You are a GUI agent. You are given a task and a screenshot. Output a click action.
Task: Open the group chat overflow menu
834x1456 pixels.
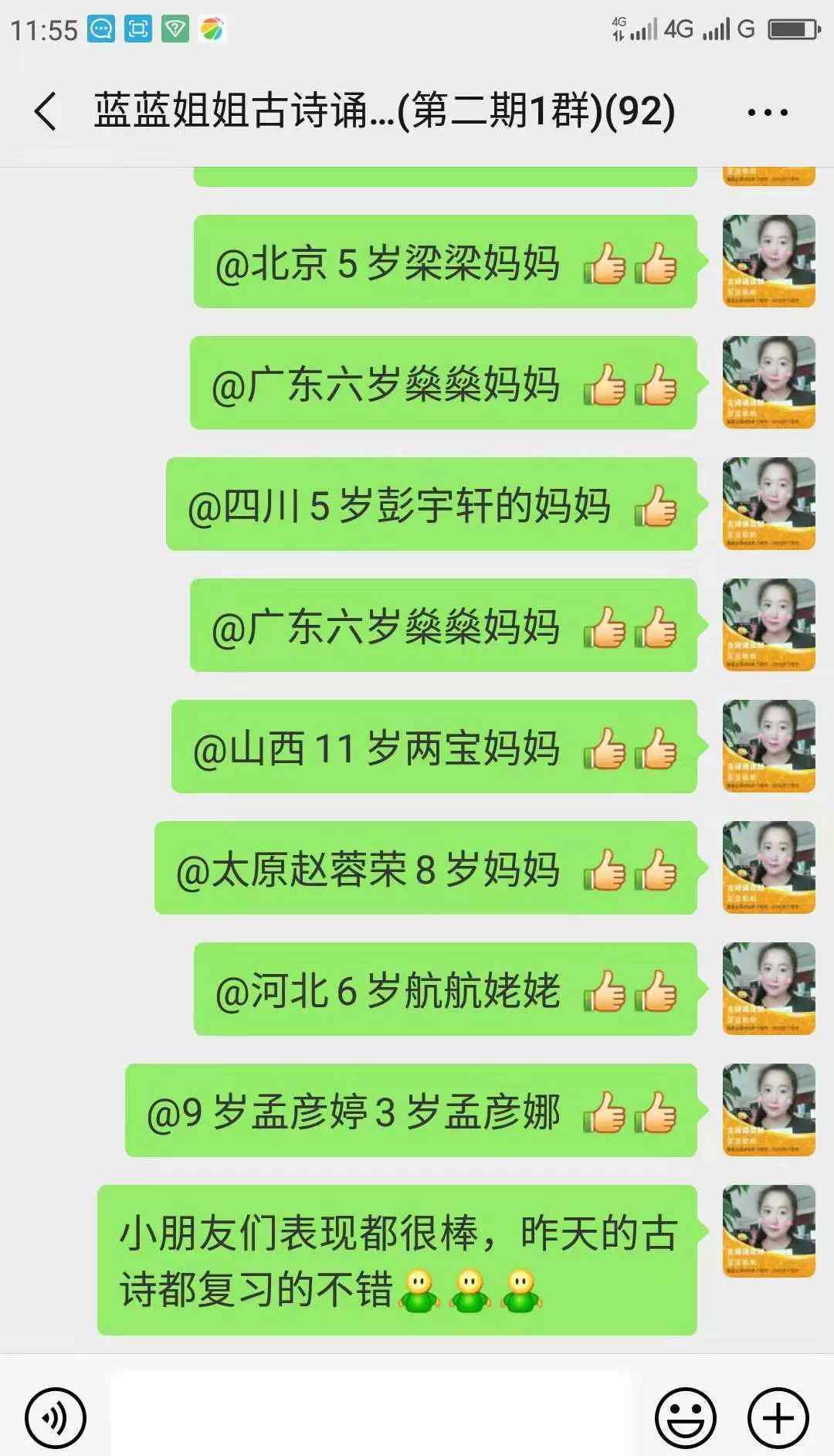768,113
